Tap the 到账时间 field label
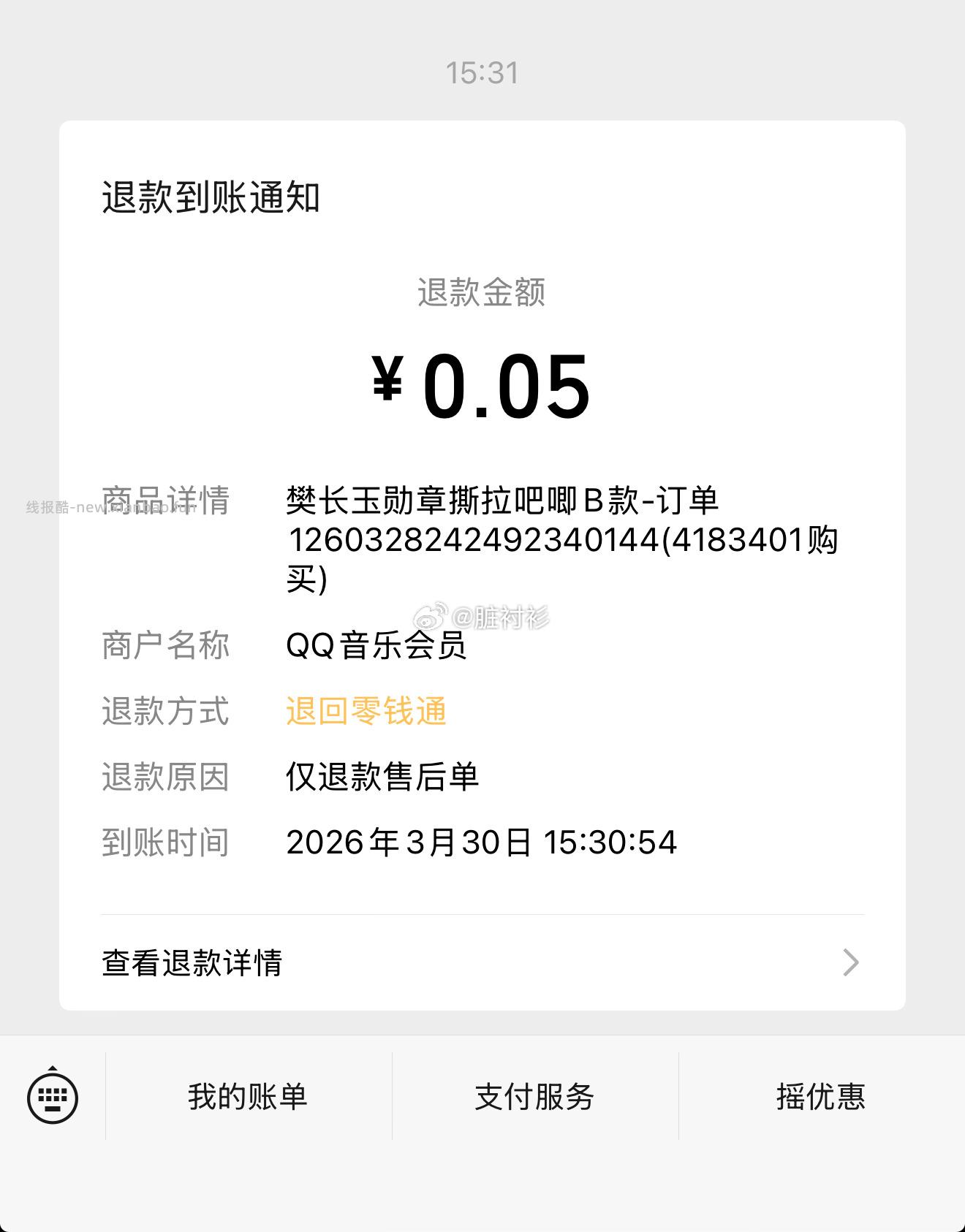This screenshot has height=1232, width=965. [x=166, y=842]
